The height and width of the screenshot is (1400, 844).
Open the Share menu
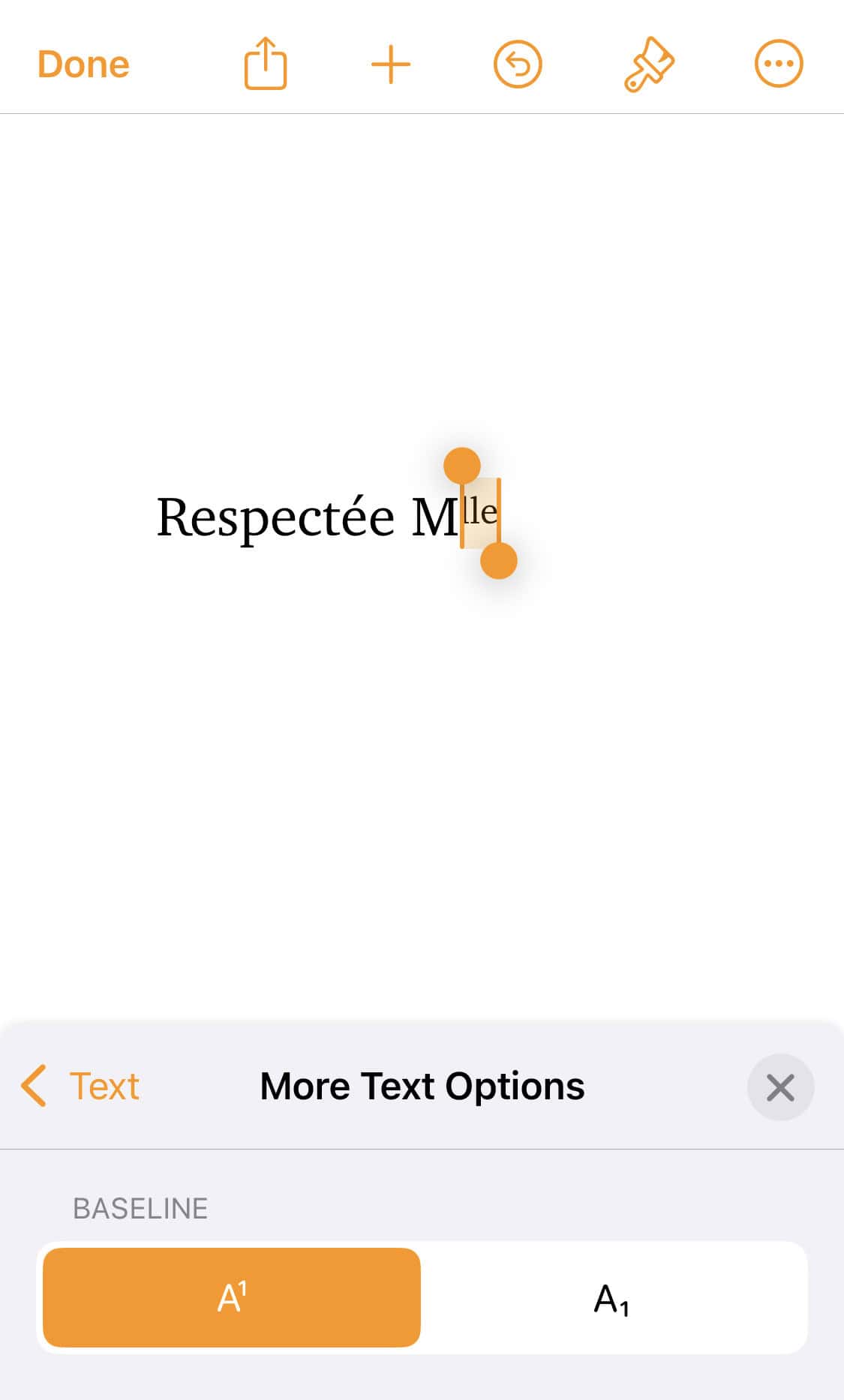click(266, 63)
